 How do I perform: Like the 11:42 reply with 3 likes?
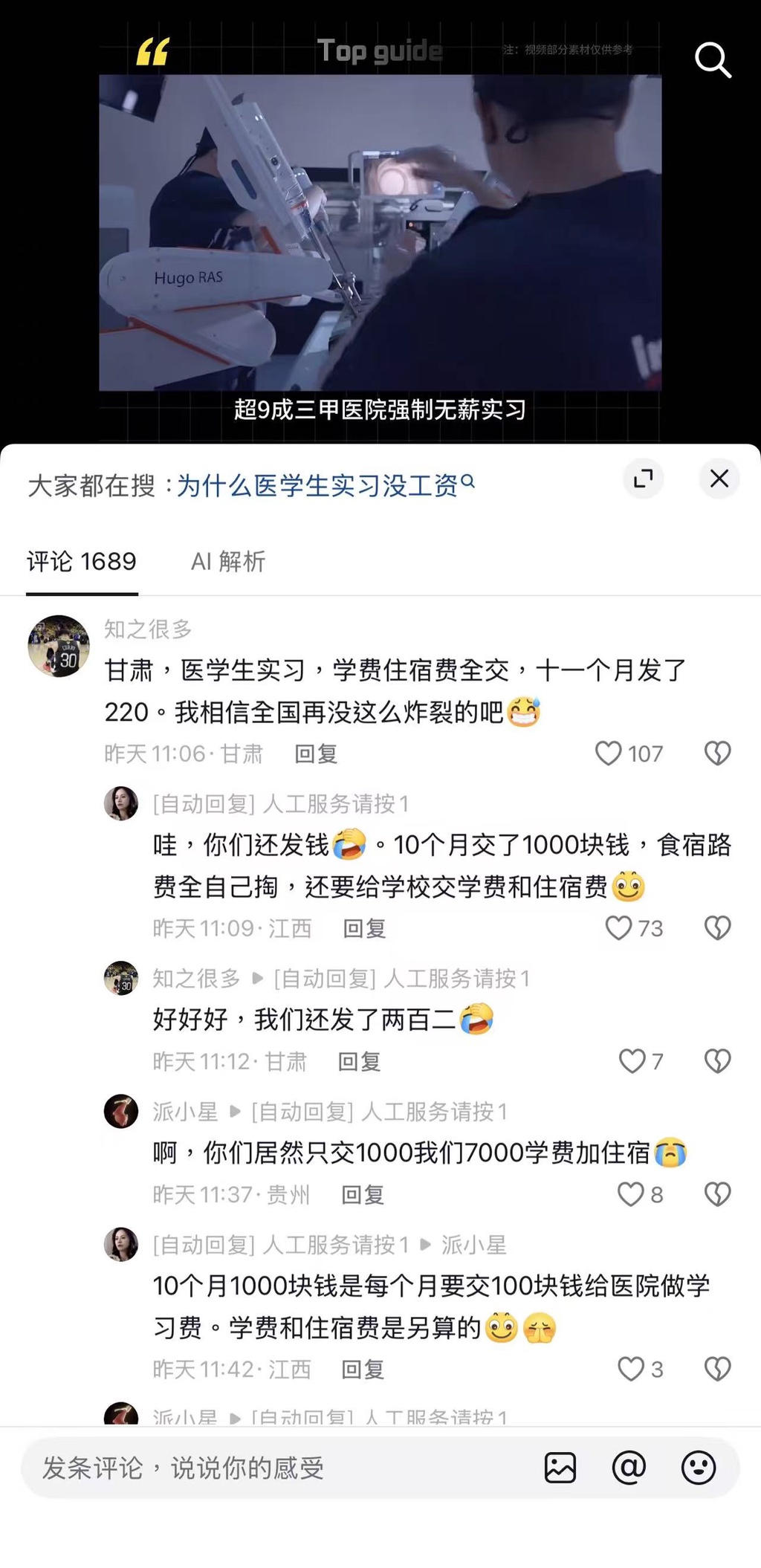point(631,1370)
